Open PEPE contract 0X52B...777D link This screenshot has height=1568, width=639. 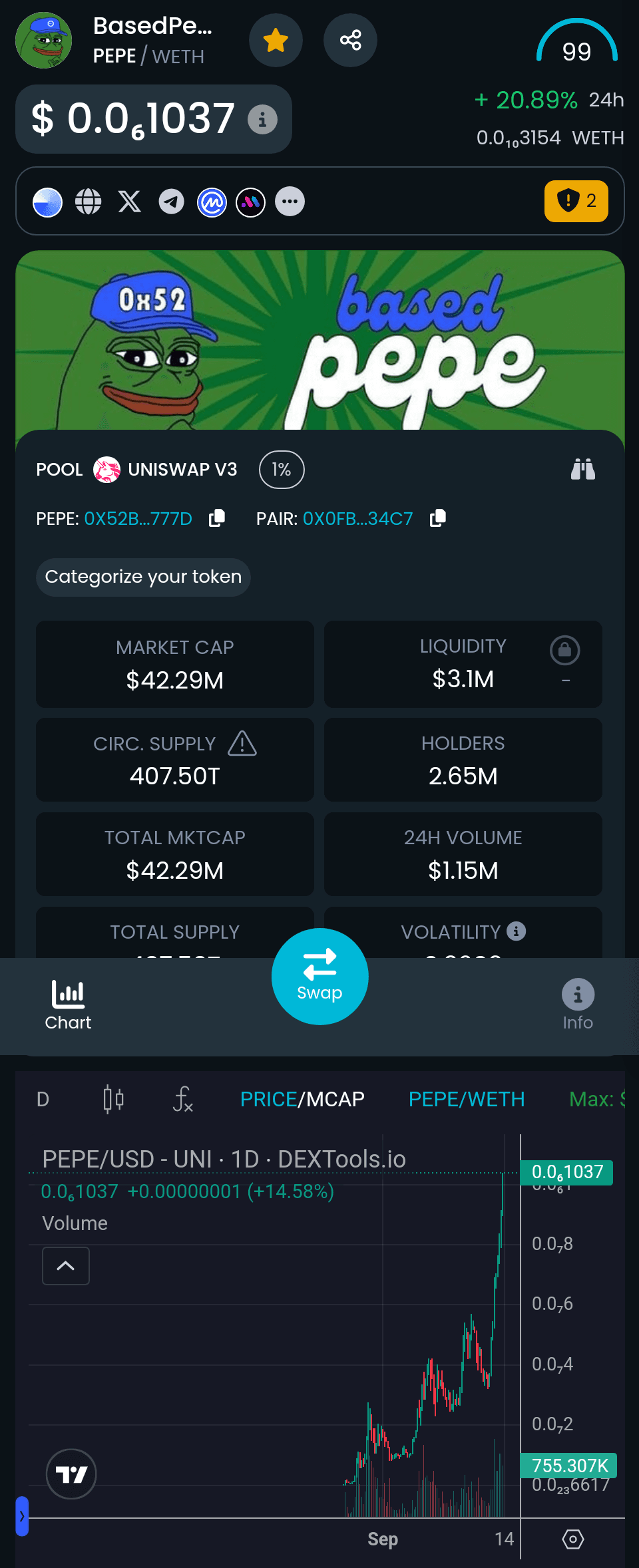[138, 519]
